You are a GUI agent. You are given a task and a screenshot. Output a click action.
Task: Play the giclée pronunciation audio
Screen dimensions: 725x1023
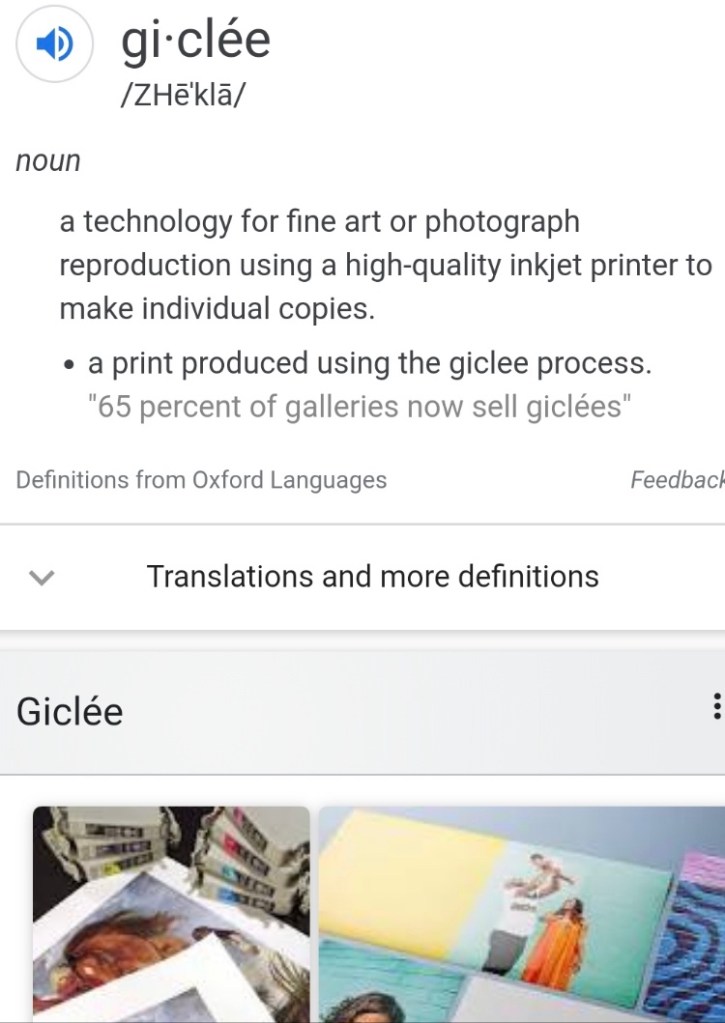[54, 45]
